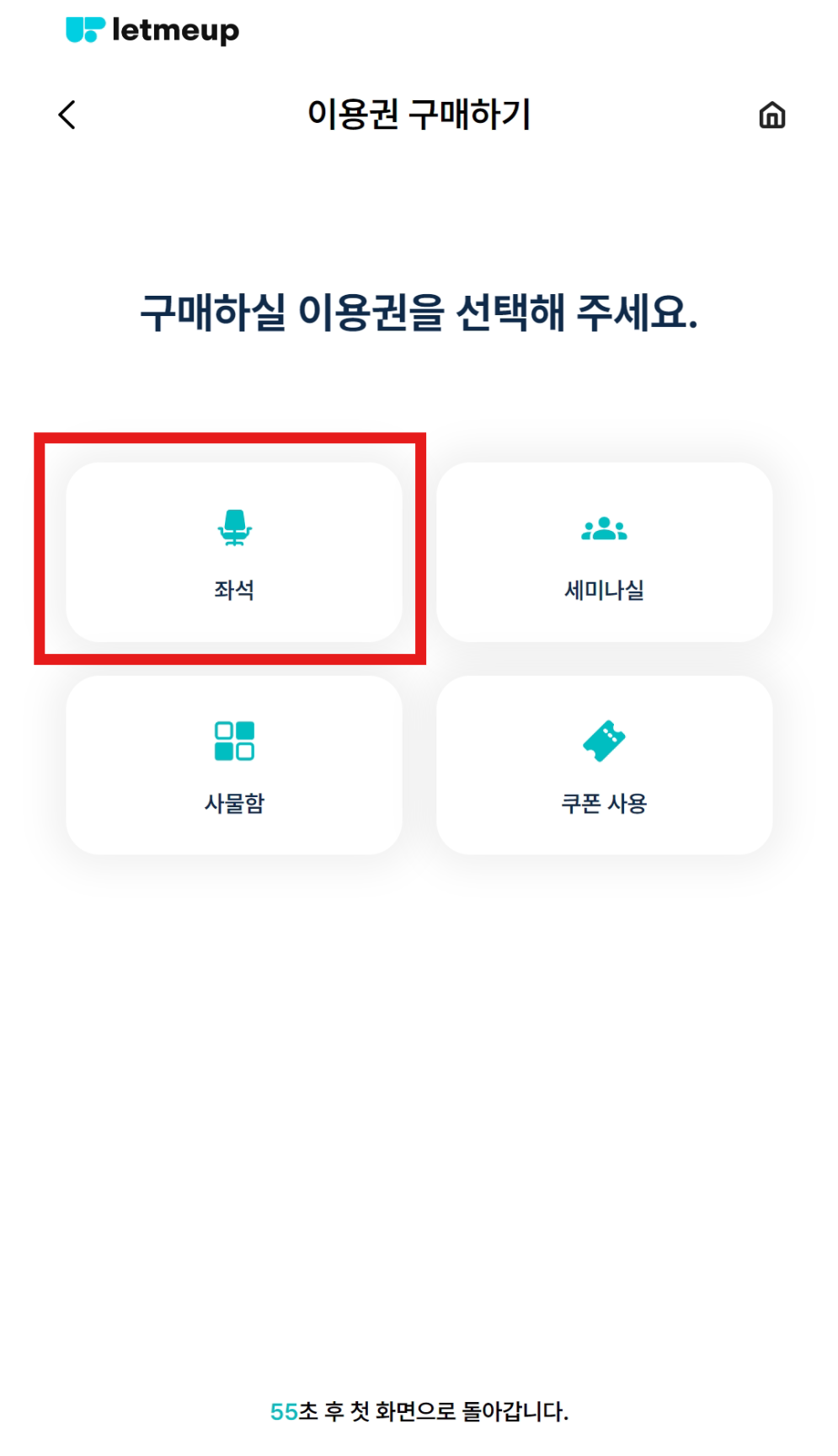Tap the 쿠폰 사용 card

tap(604, 765)
